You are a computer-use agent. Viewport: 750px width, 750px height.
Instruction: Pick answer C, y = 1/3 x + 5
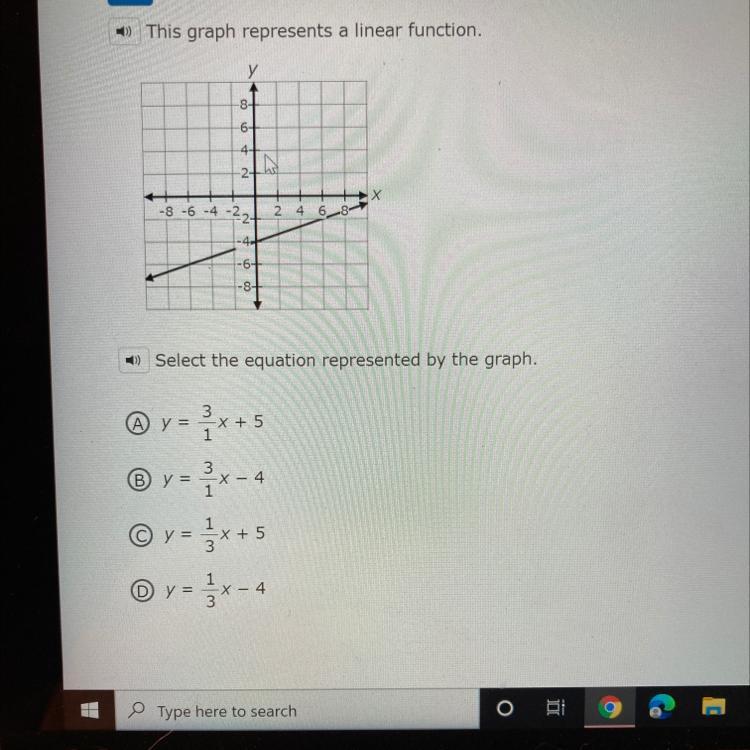tap(141, 535)
